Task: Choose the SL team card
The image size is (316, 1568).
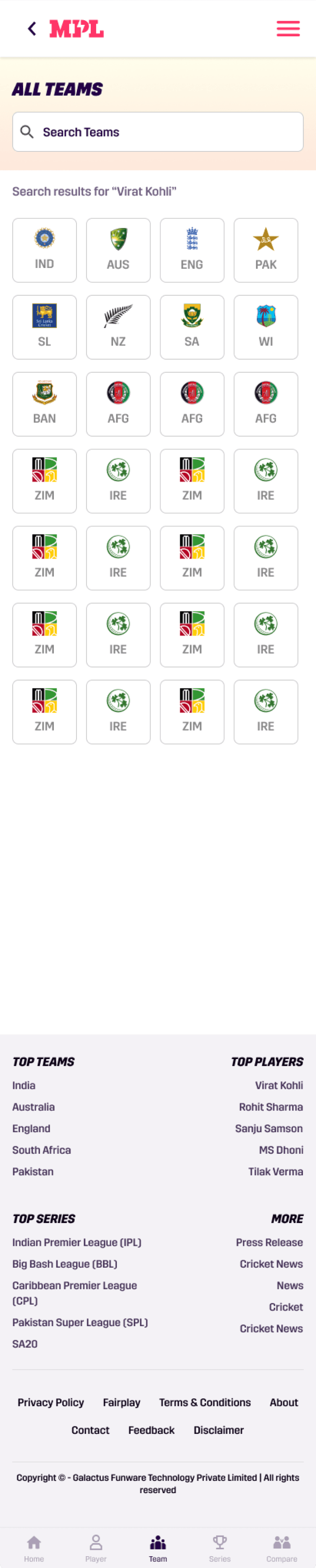Action: click(x=45, y=327)
